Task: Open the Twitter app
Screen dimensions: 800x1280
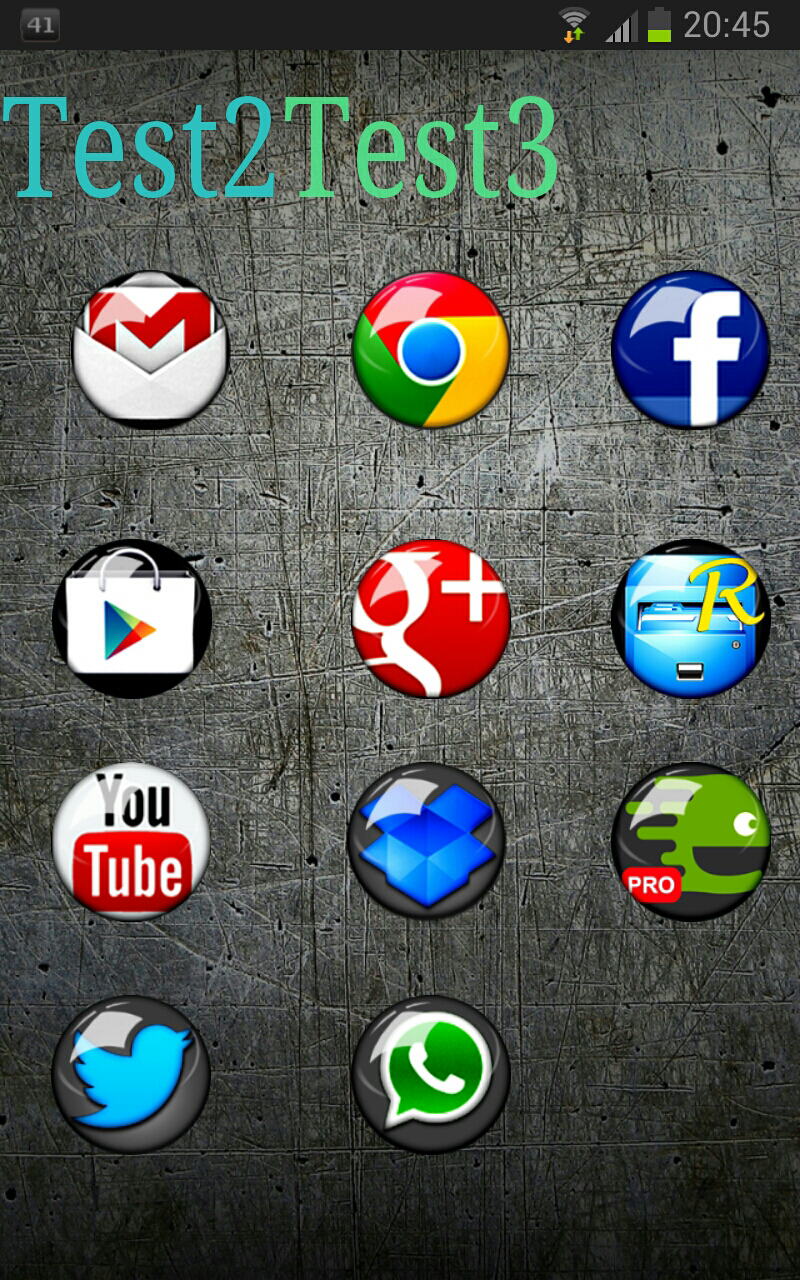Action: [x=128, y=1075]
